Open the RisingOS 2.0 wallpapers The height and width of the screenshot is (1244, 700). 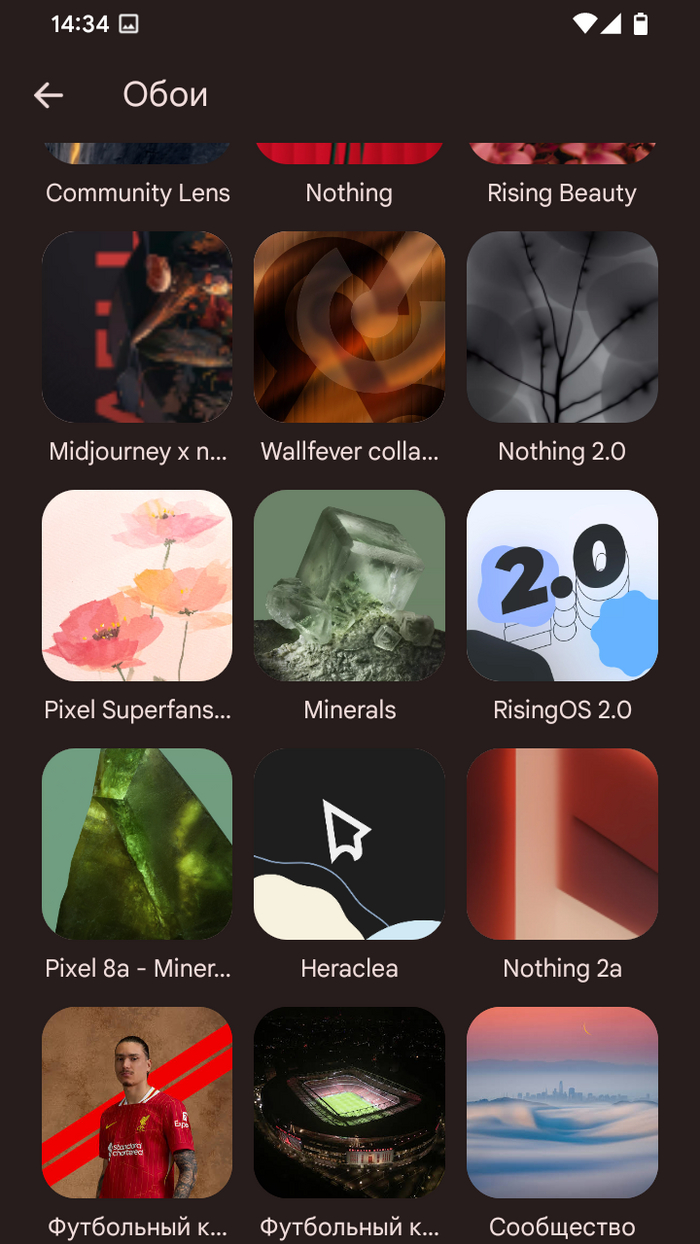[562, 585]
